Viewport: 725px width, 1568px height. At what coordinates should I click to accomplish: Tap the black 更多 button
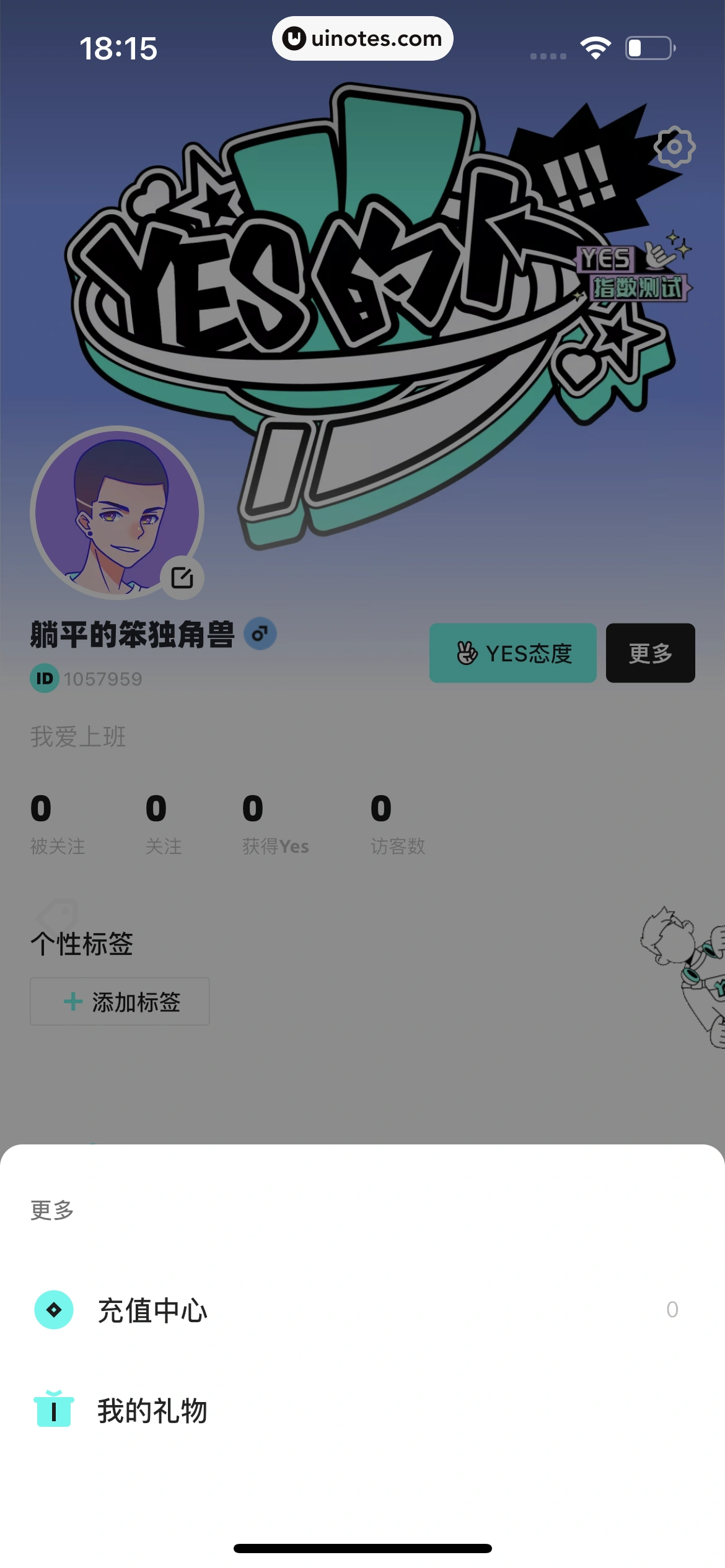pos(649,652)
